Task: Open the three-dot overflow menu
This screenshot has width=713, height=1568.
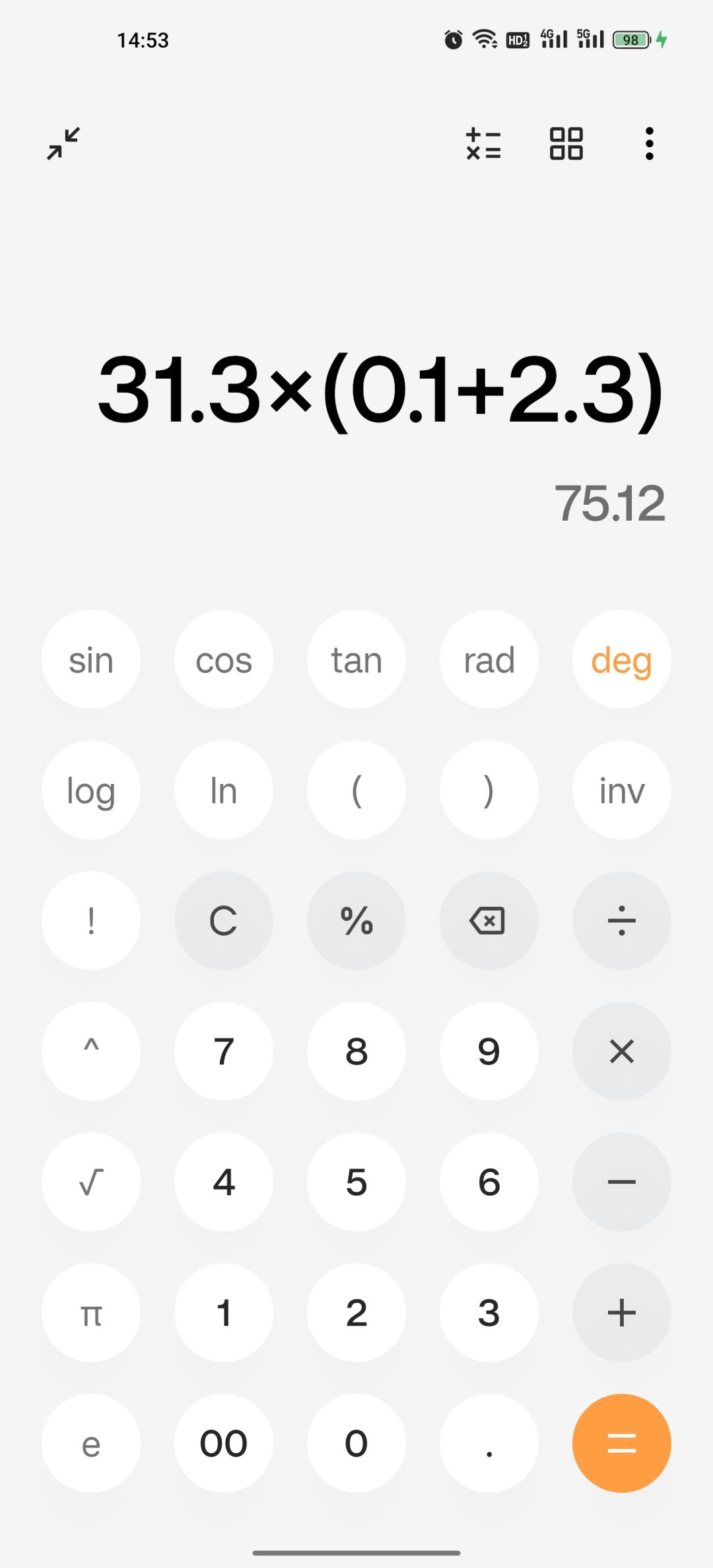Action: click(649, 144)
